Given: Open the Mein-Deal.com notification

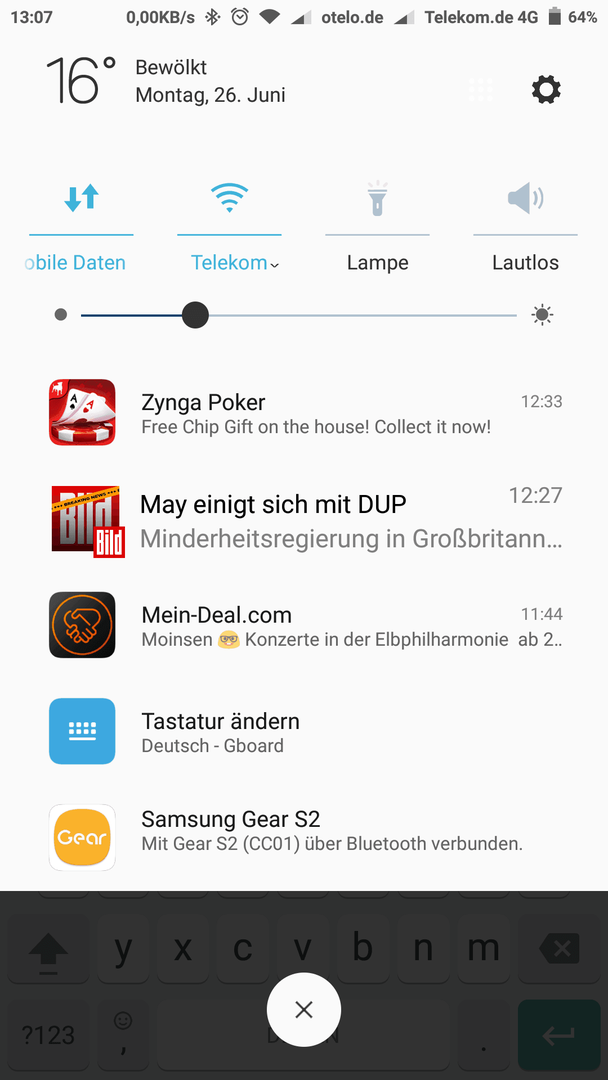Looking at the screenshot, I should [304, 626].
